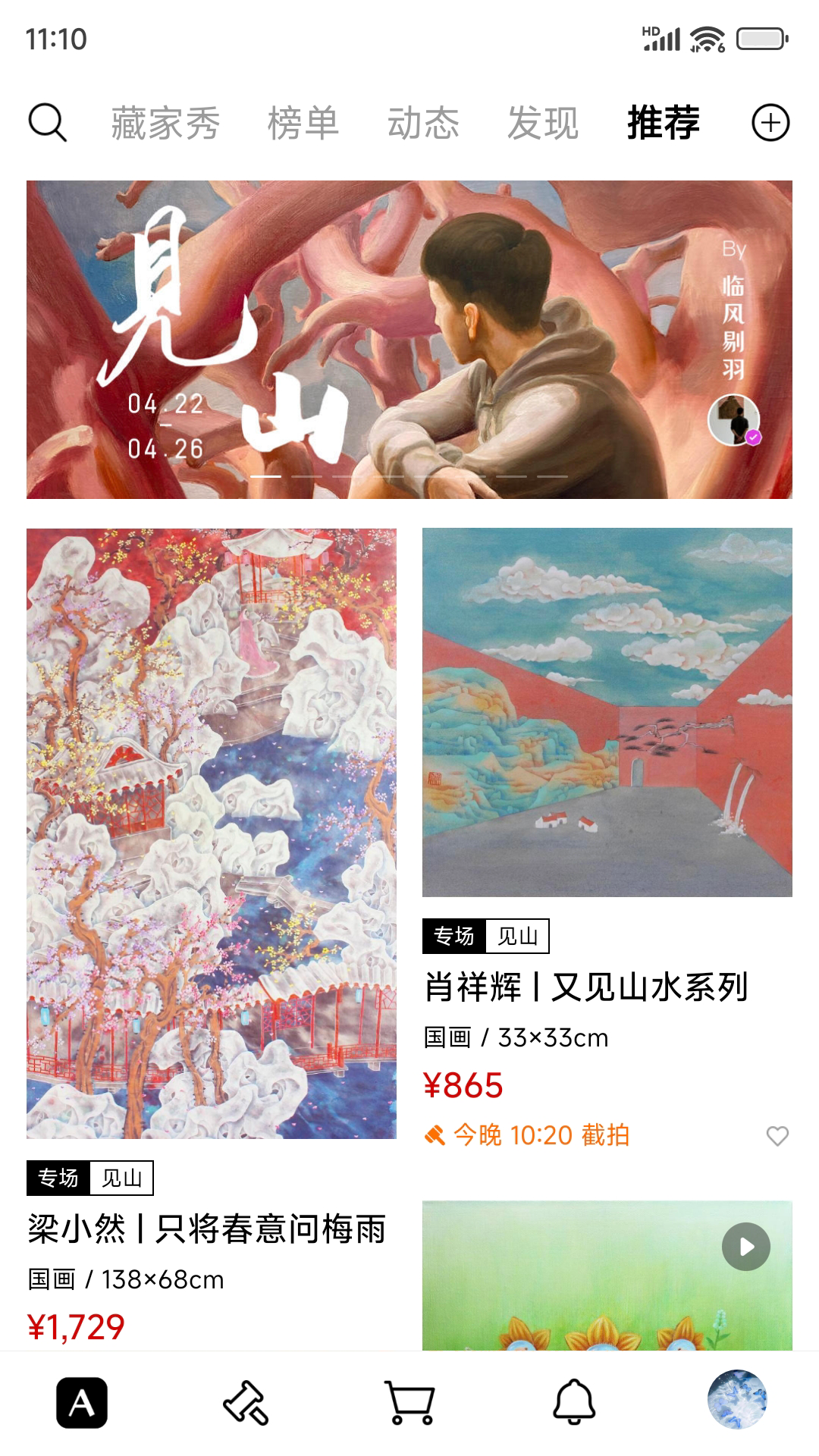Play the sunflower painting video
The image size is (819, 1456).
tap(745, 1247)
